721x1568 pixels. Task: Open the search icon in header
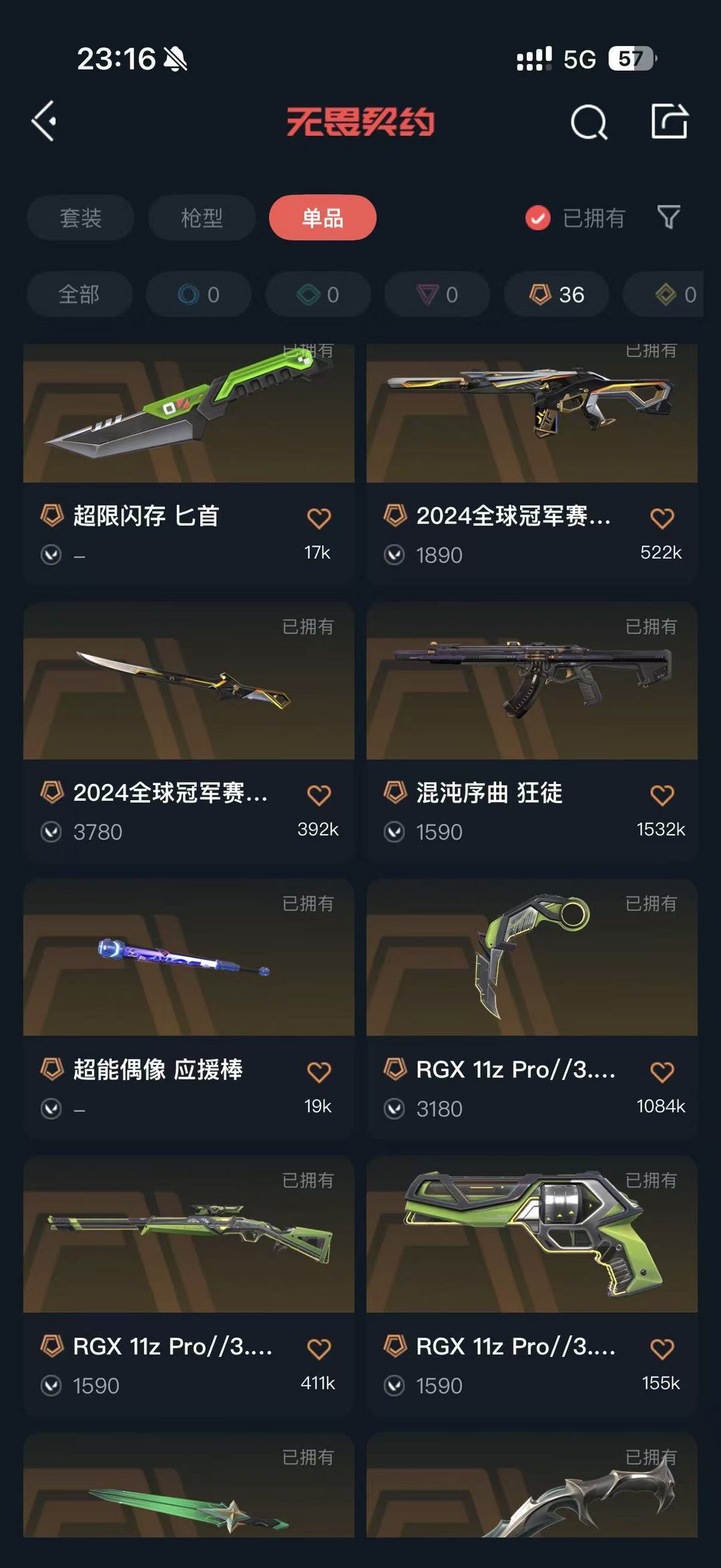[589, 122]
